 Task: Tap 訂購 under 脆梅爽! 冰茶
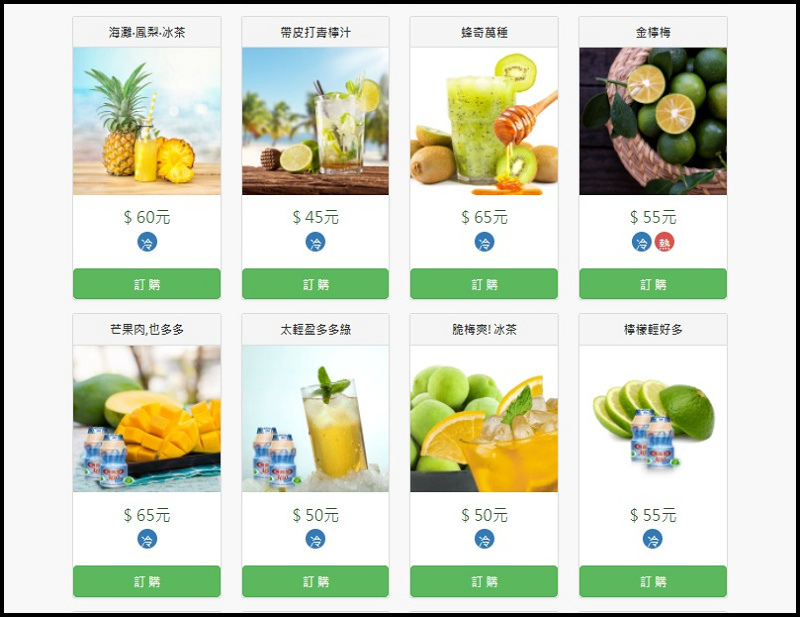tap(484, 581)
